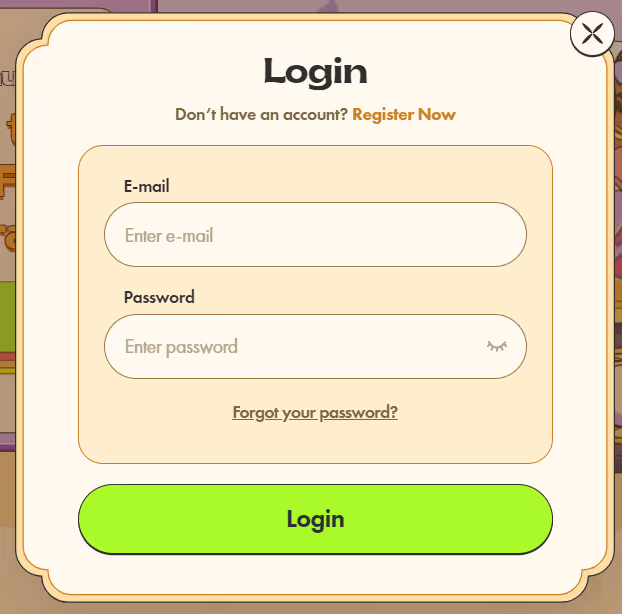Focus the e-mail input field
The image size is (622, 614).
(x=315, y=235)
